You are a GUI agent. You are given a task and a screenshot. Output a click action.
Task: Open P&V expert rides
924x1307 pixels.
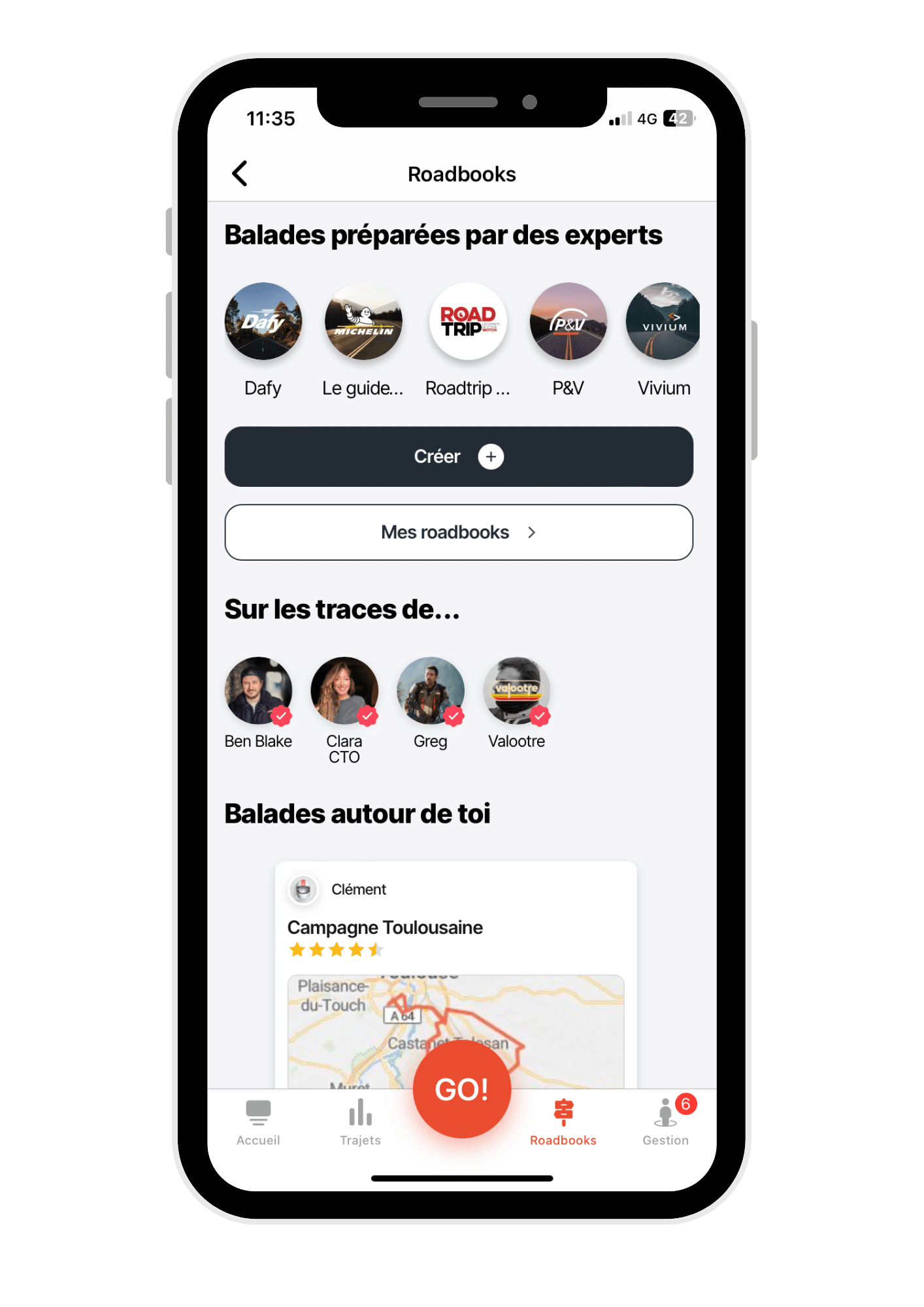click(568, 322)
